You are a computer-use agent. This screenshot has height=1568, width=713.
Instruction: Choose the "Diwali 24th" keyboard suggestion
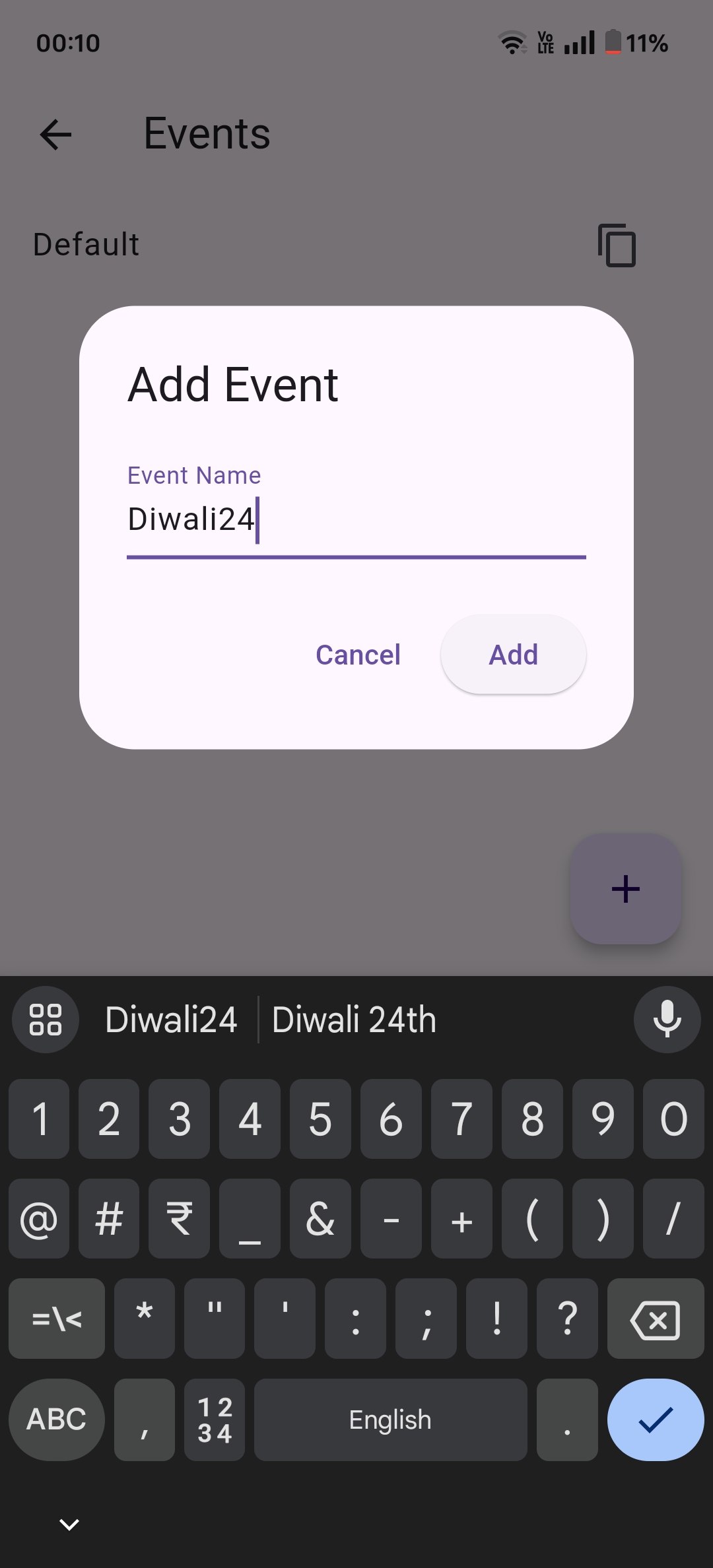point(354,1020)
